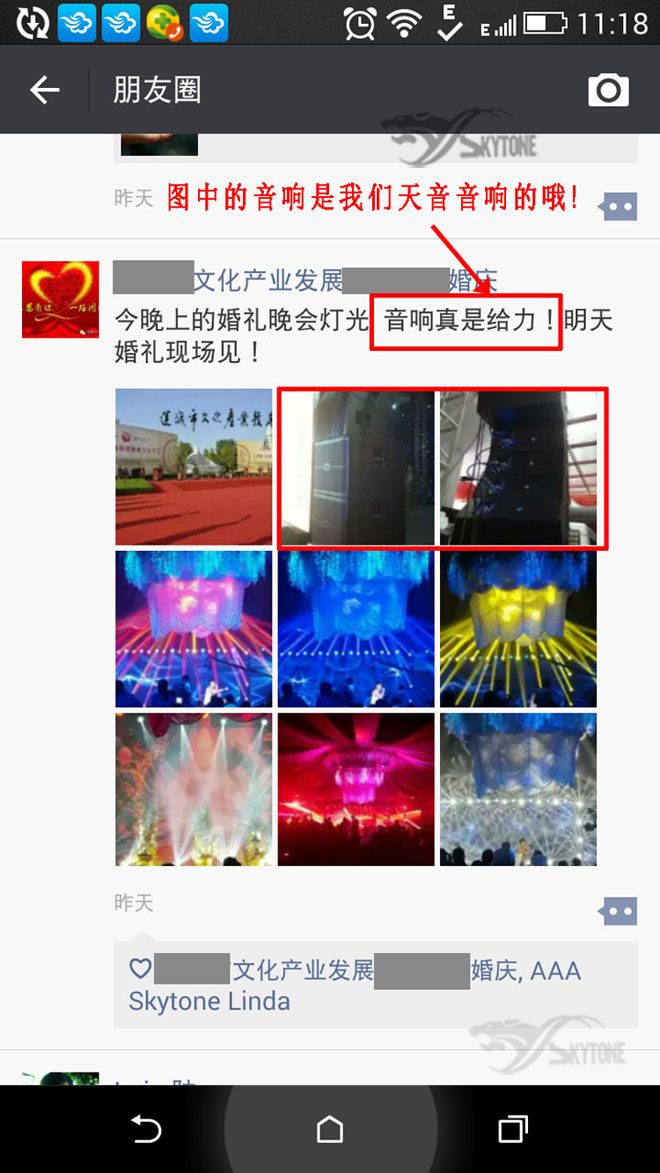Screen dimensions: 660x1173
Task: View the white smoky stage photo
Action: 193,789
